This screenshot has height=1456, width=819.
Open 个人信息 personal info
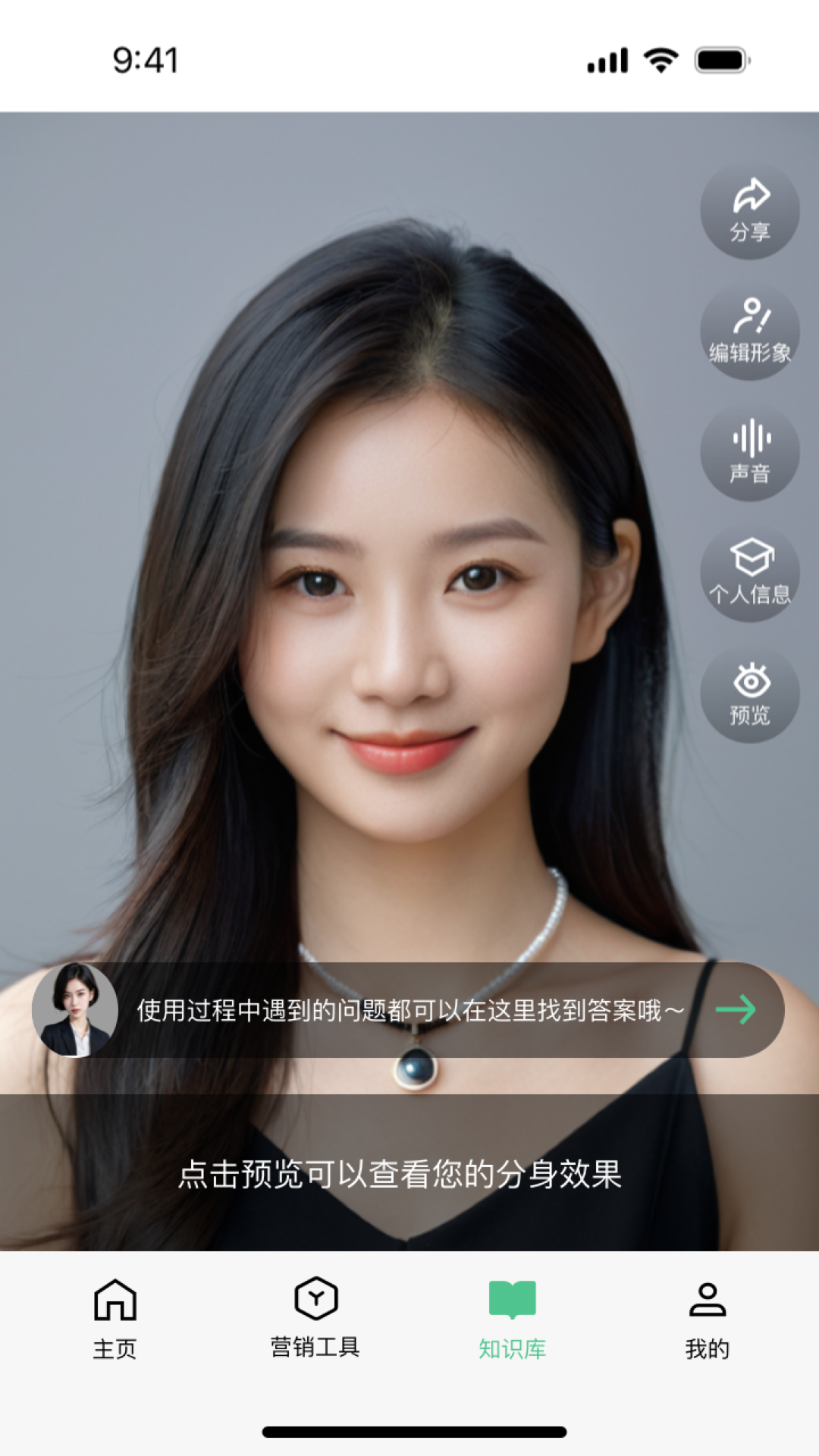point(749,574)
